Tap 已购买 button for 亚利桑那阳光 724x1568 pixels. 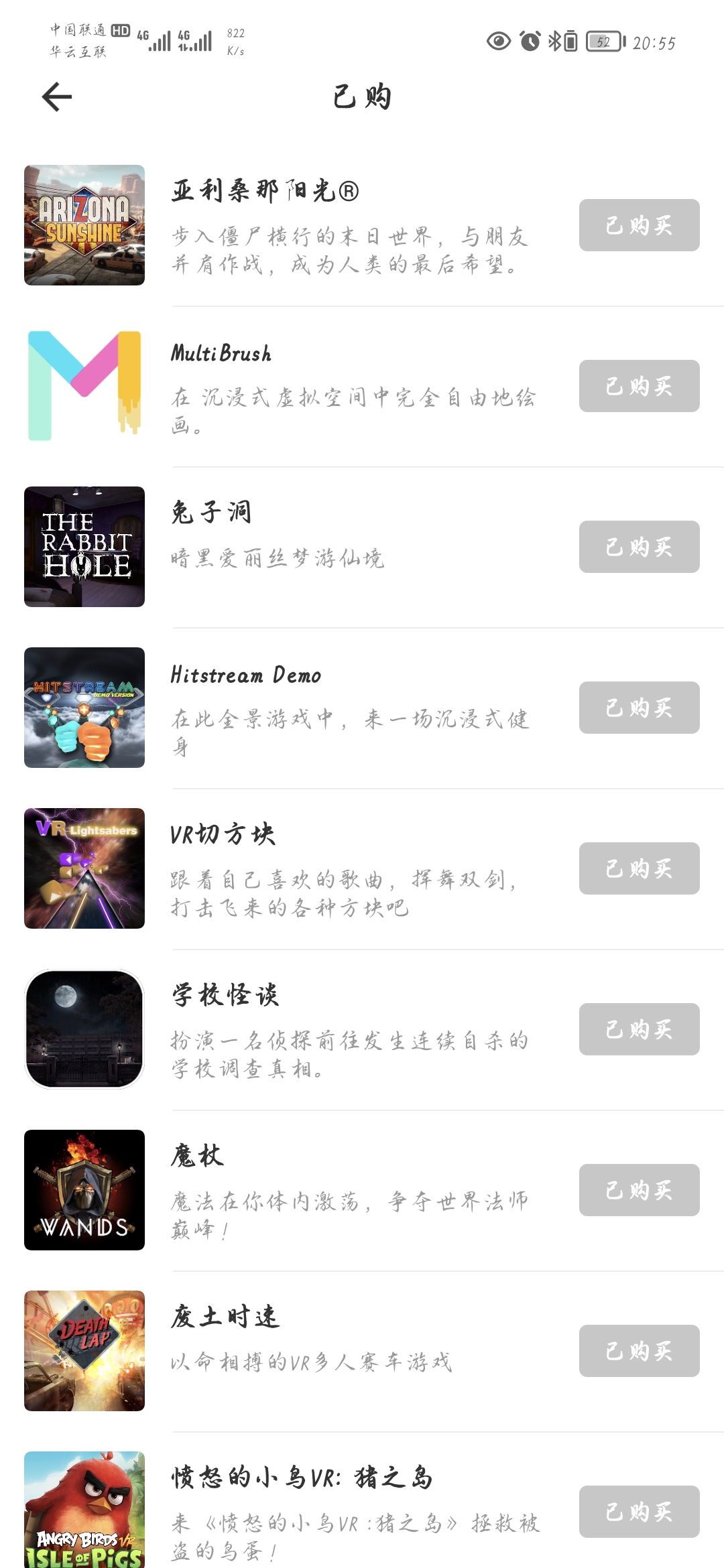click(x=639, y=225)
